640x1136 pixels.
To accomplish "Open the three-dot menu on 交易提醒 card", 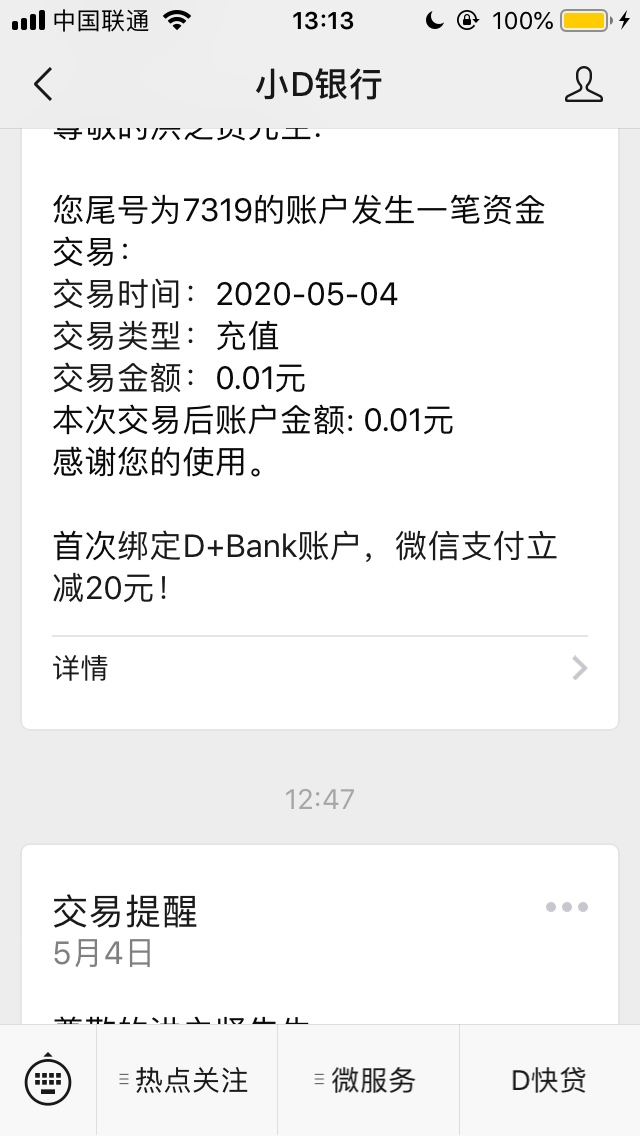I will click(x=567, y=907).
